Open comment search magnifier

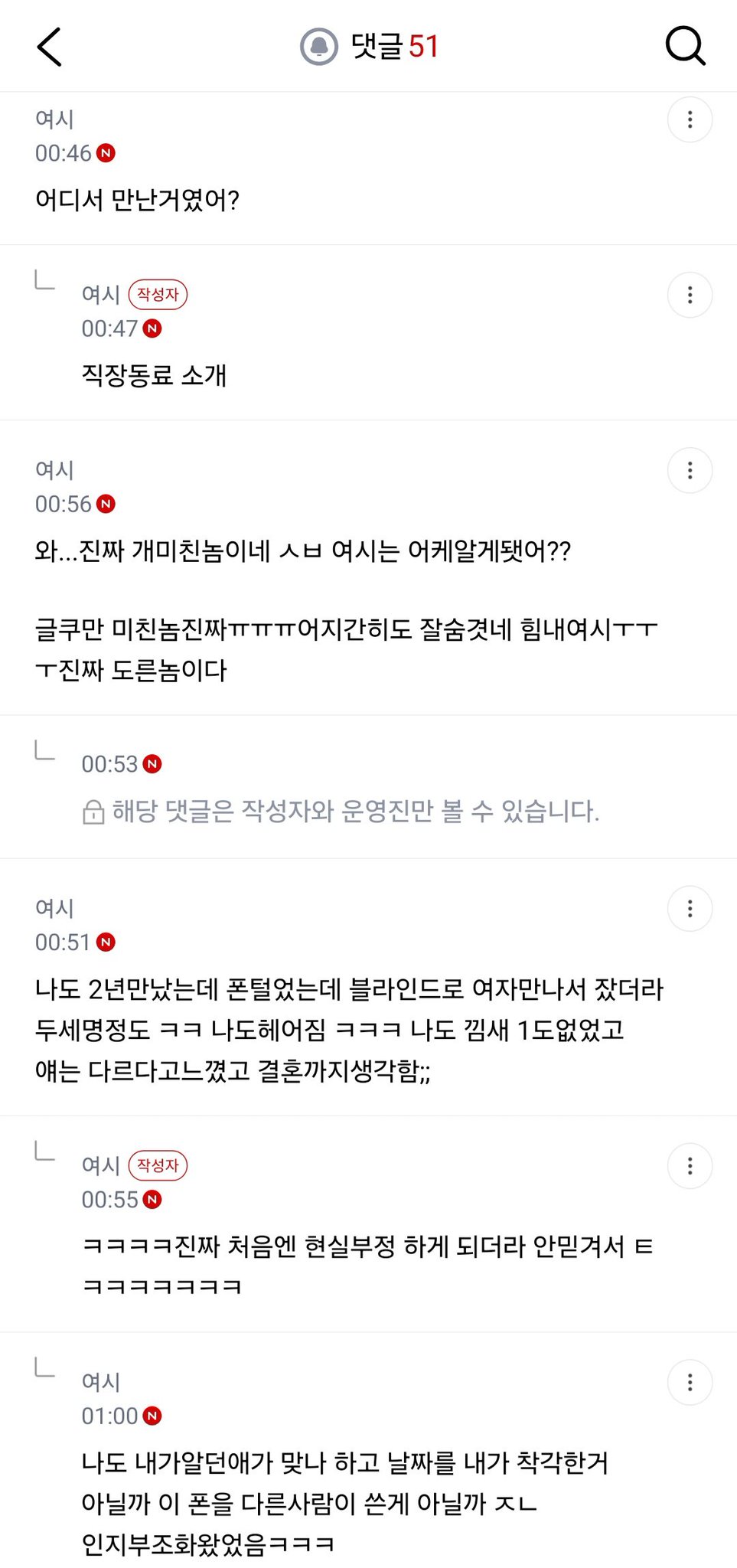(685, 46)
